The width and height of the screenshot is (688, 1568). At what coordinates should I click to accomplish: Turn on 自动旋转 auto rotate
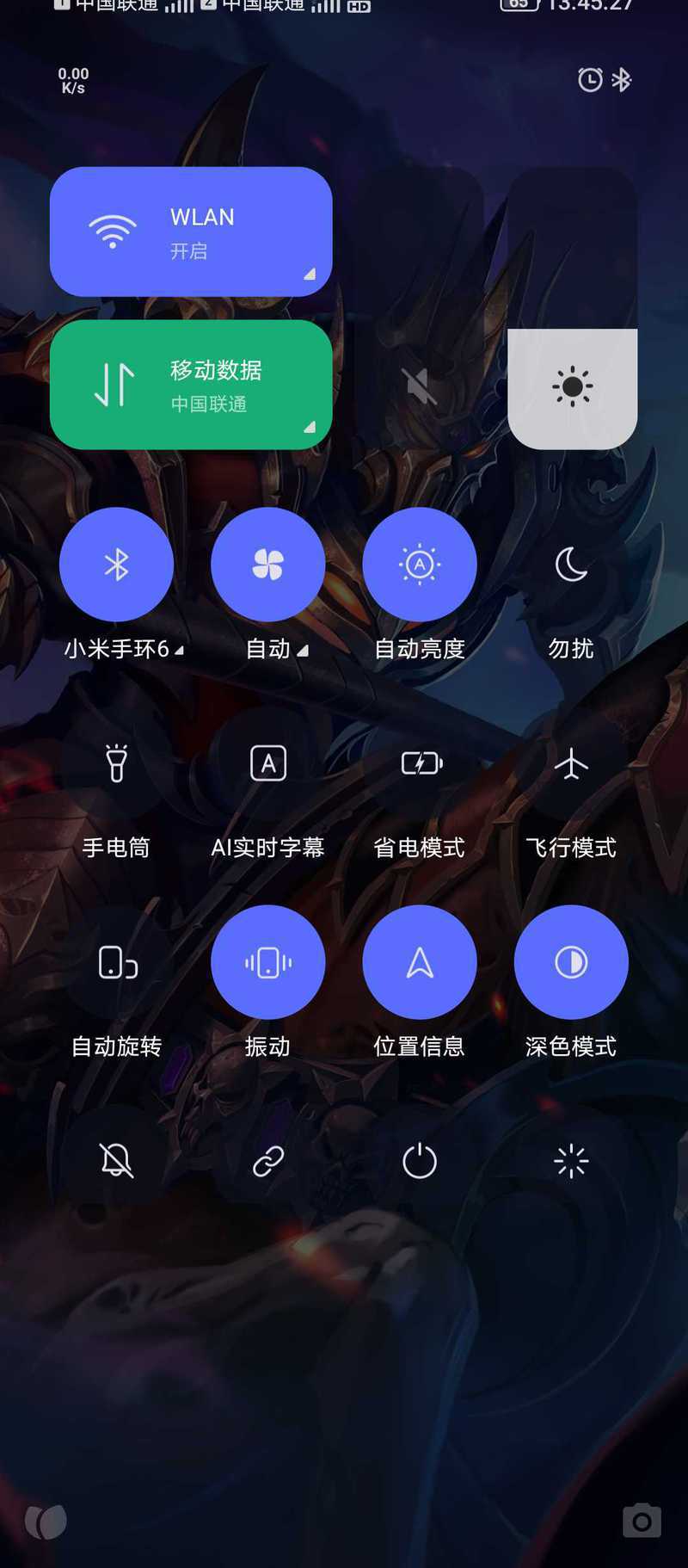[116, 962]
